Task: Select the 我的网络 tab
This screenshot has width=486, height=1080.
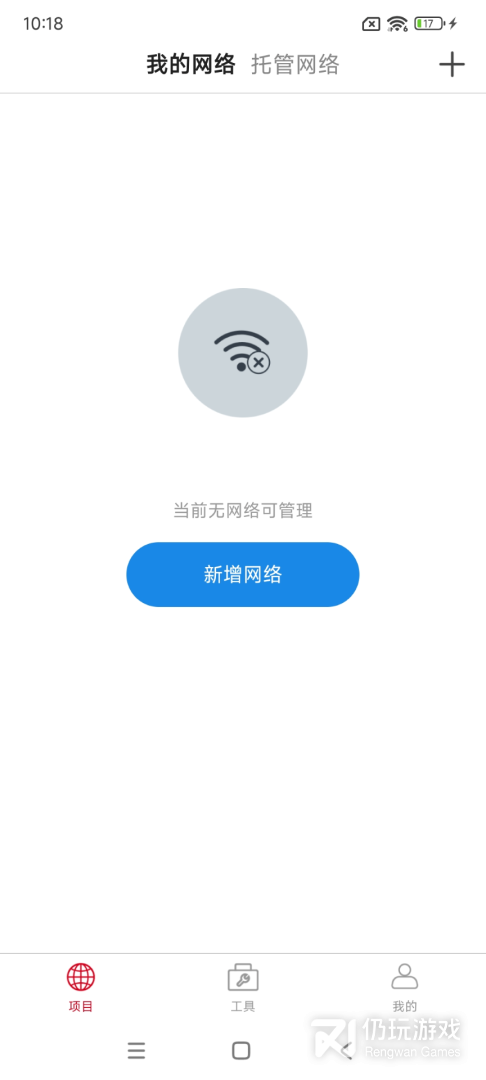Action: [x=191, y=65]
